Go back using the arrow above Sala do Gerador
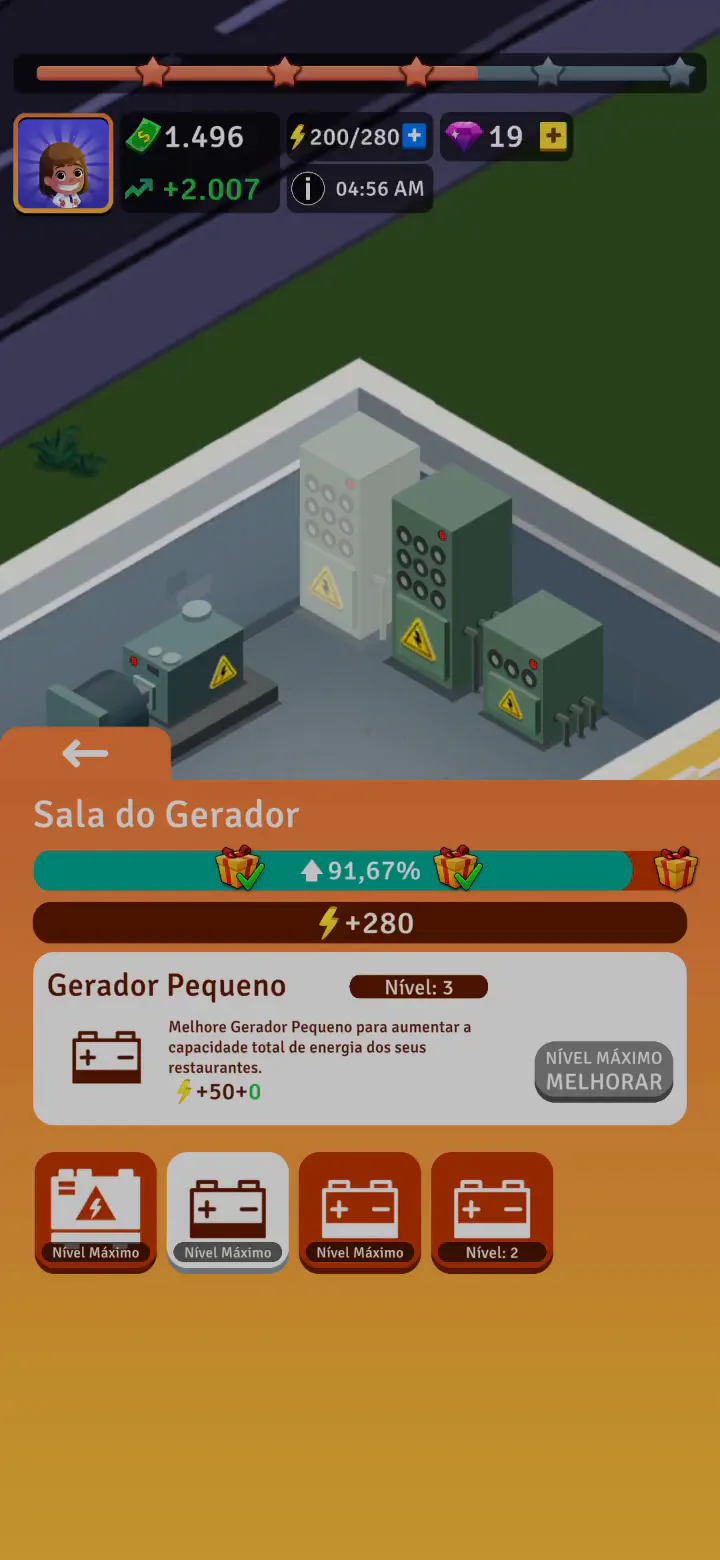Image resolution: width=720 pixels, height=1560 pixels. (x=85, y=754)
